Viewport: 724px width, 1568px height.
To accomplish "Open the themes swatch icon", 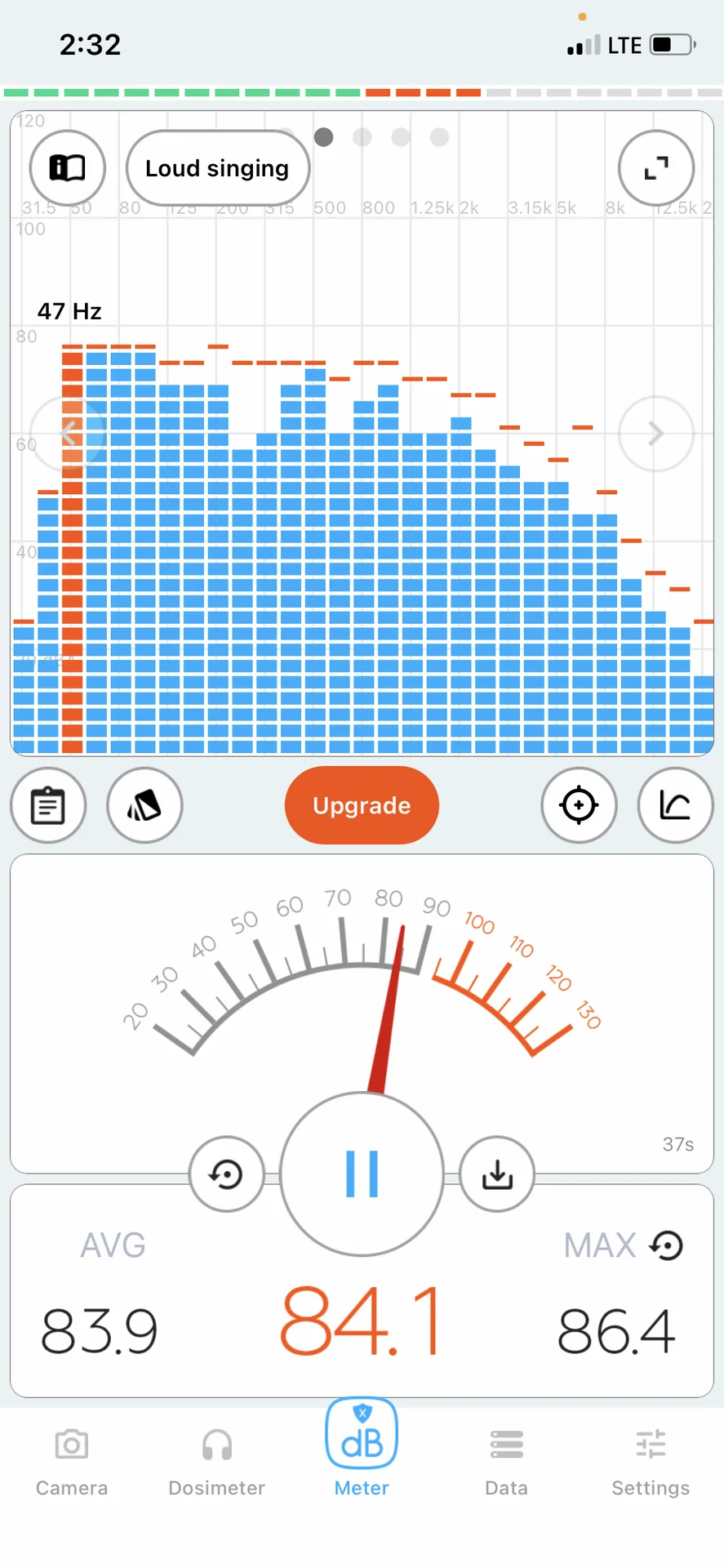I will [144, 806].
